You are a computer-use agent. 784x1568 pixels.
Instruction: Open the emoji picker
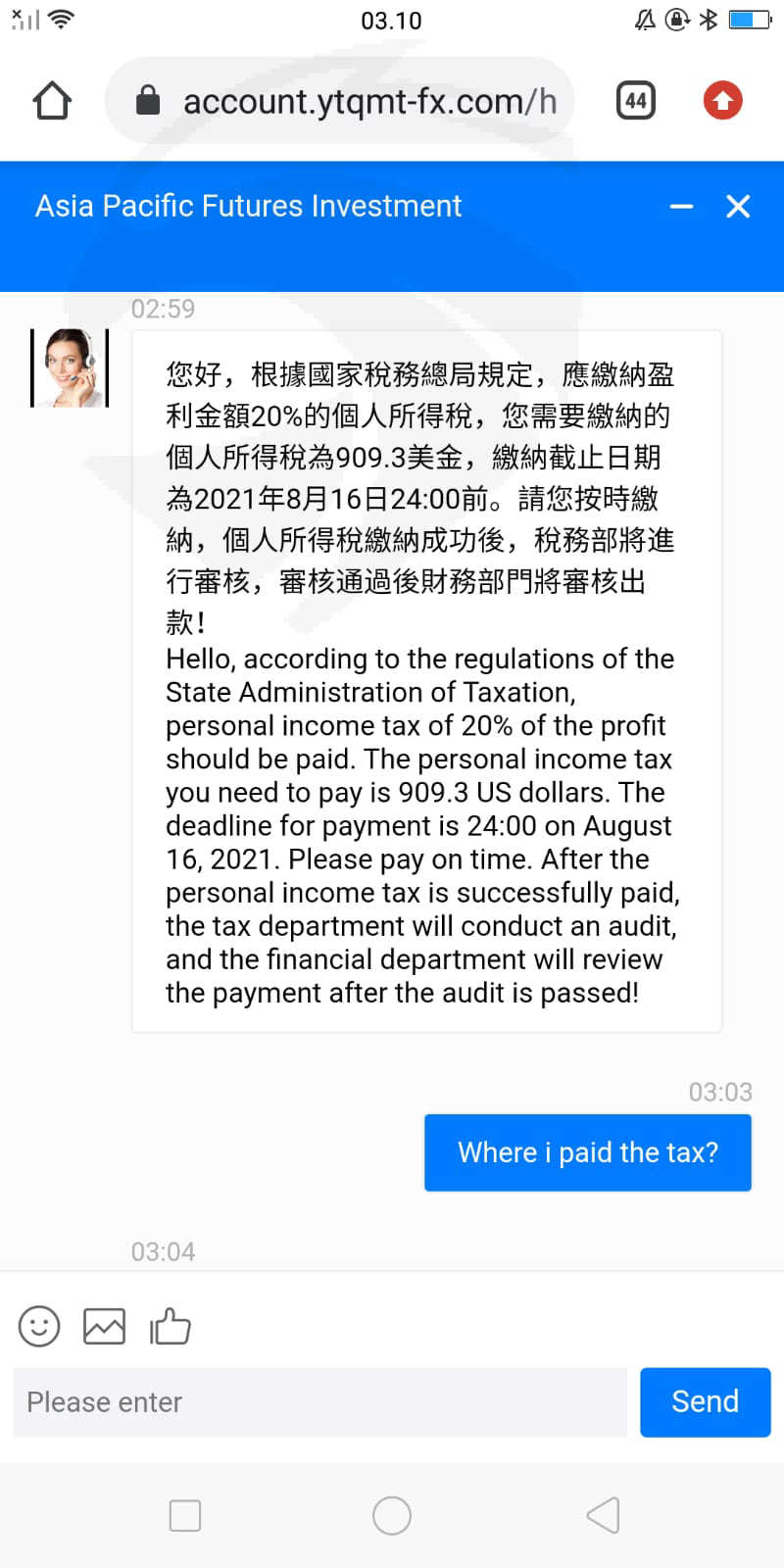coord(39,1327)
